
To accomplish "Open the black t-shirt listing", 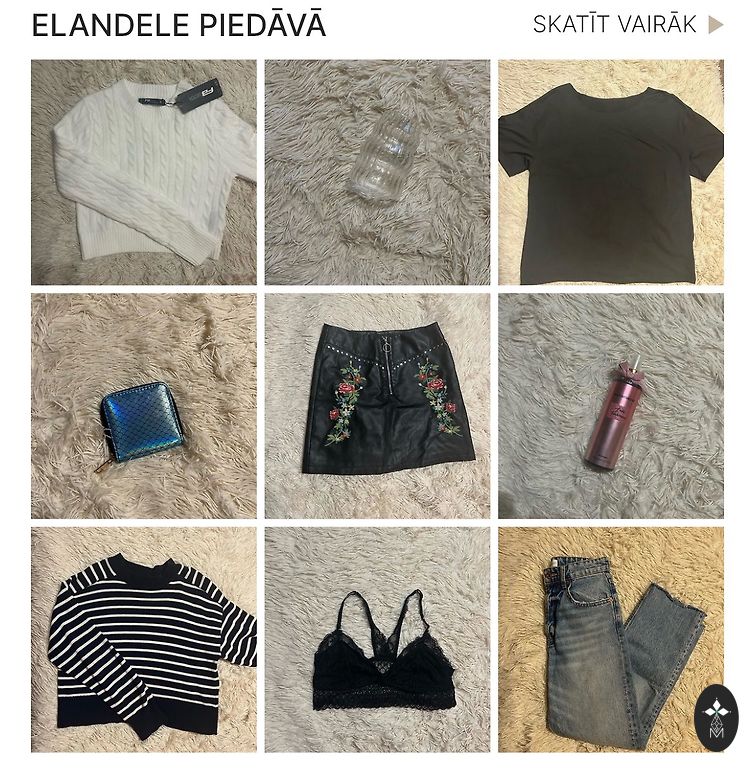I will click(x=610, y=172).
